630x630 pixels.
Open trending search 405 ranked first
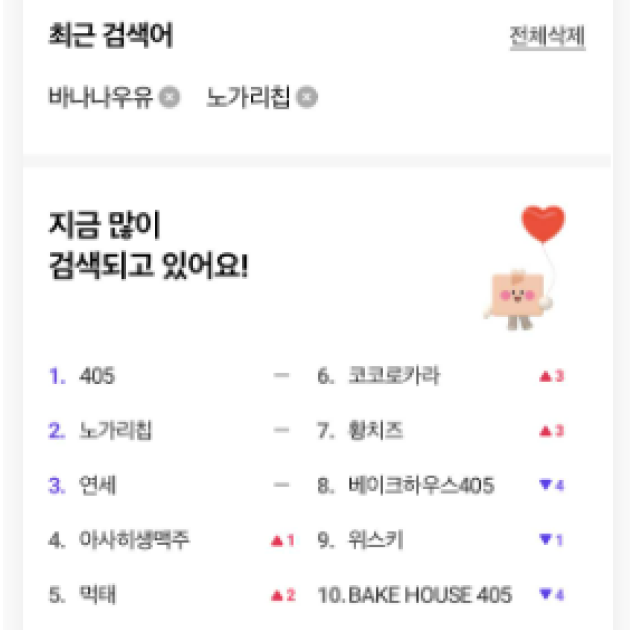pos(97,377)
